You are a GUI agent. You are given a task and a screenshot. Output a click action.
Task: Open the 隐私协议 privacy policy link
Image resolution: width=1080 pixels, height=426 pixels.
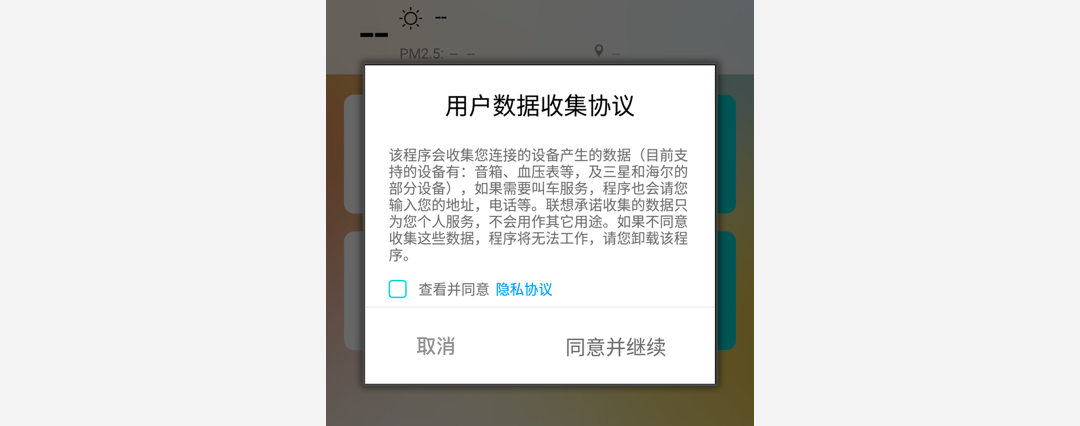coord(524,289)
